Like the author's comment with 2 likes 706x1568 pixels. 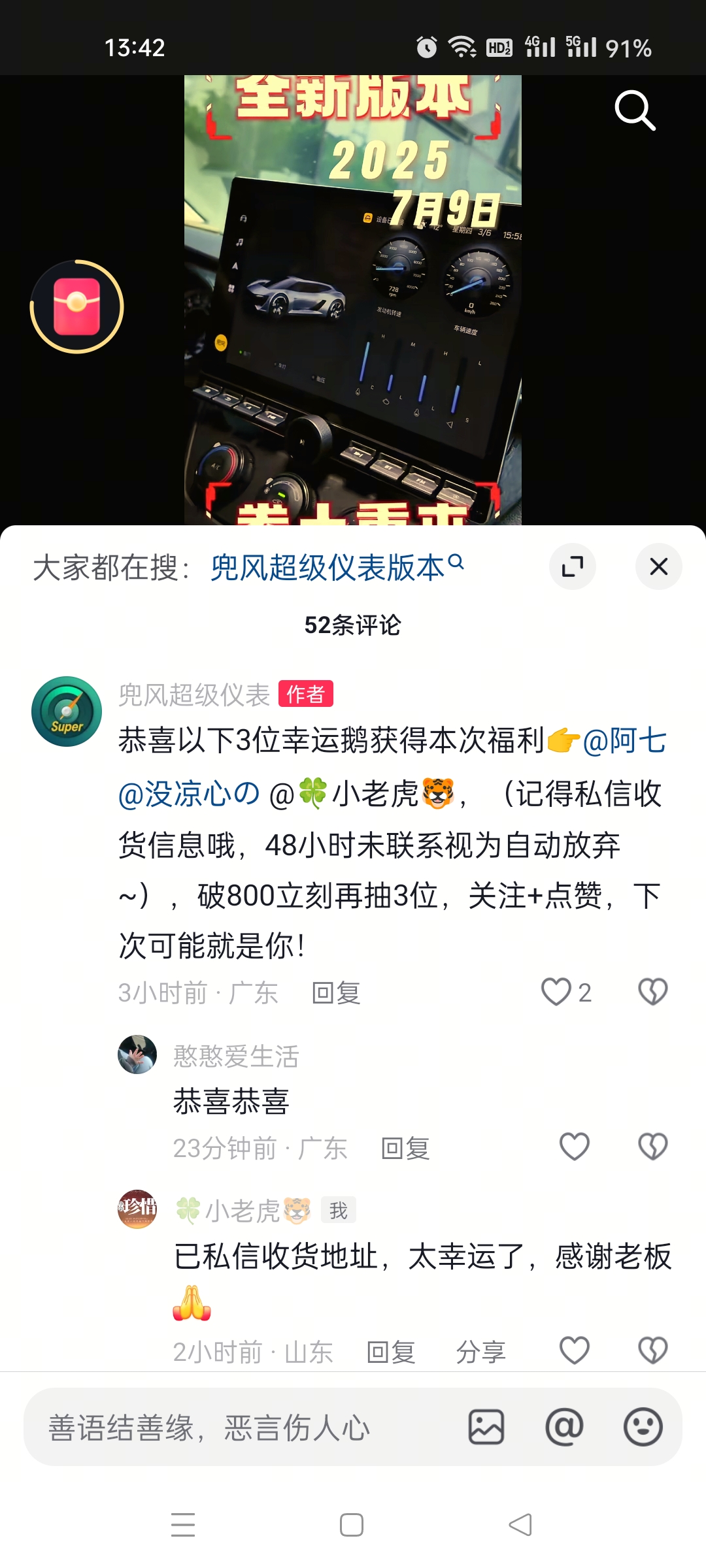[x=556, y=992]
